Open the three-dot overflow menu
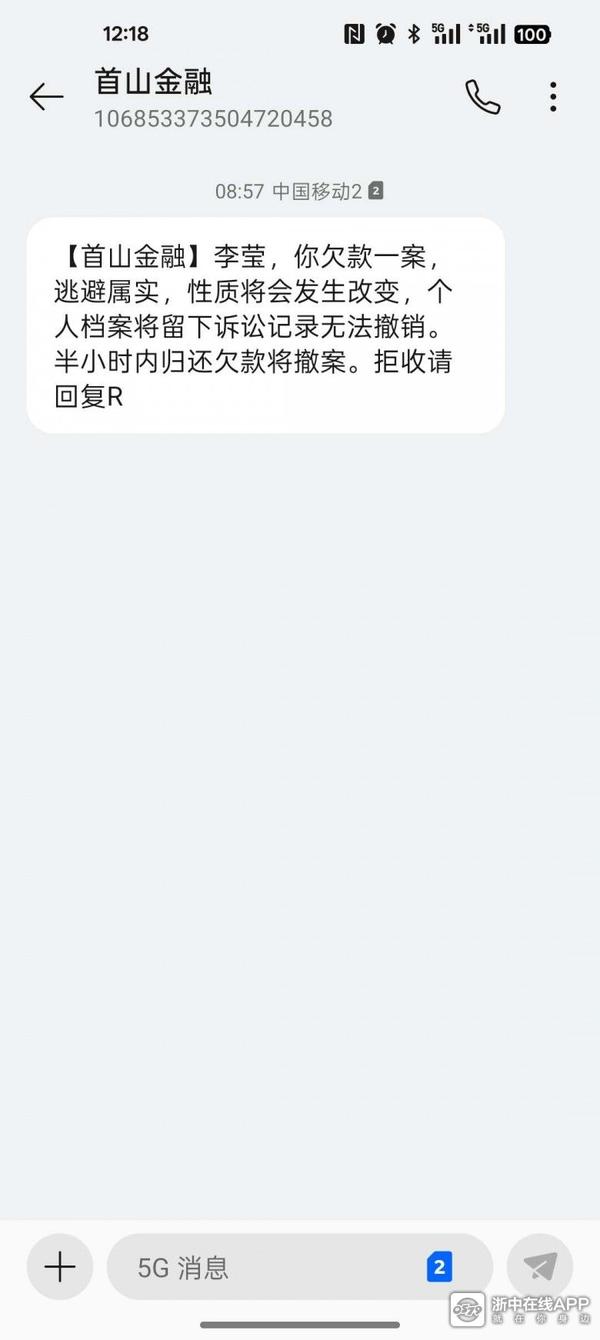This screenshot has height=1340, width=600. pos(553,97)
